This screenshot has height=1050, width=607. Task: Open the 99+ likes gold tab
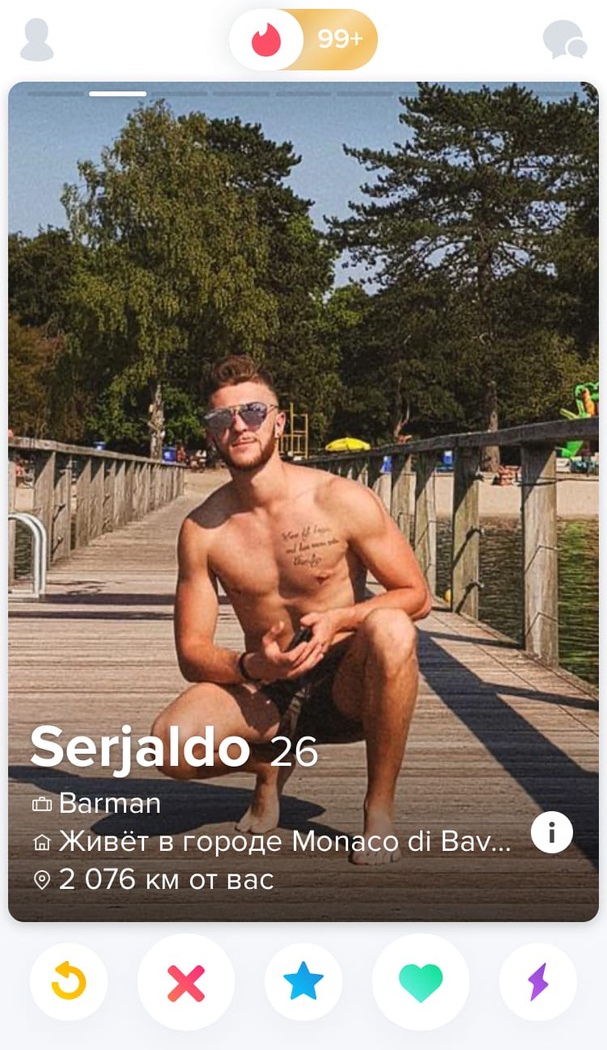340,40
